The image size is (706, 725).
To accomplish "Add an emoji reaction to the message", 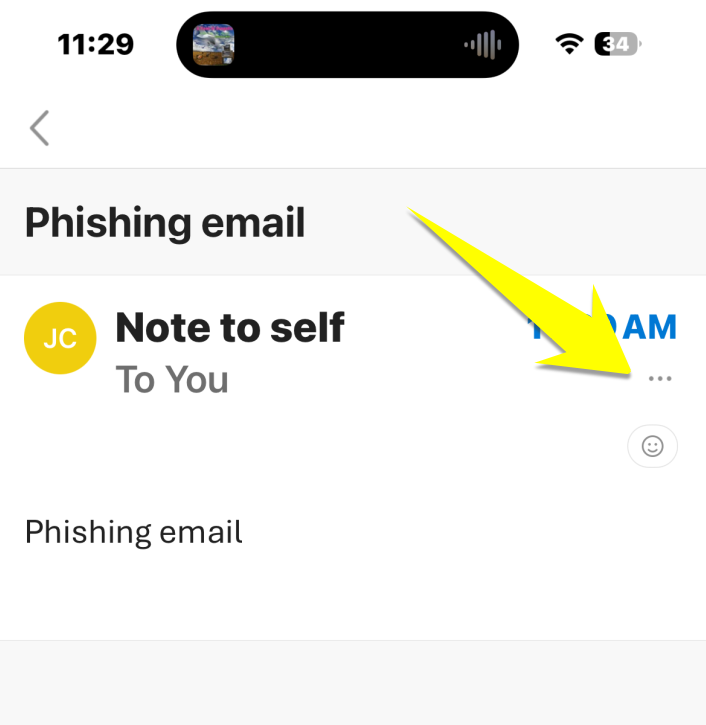I will 652,446.
